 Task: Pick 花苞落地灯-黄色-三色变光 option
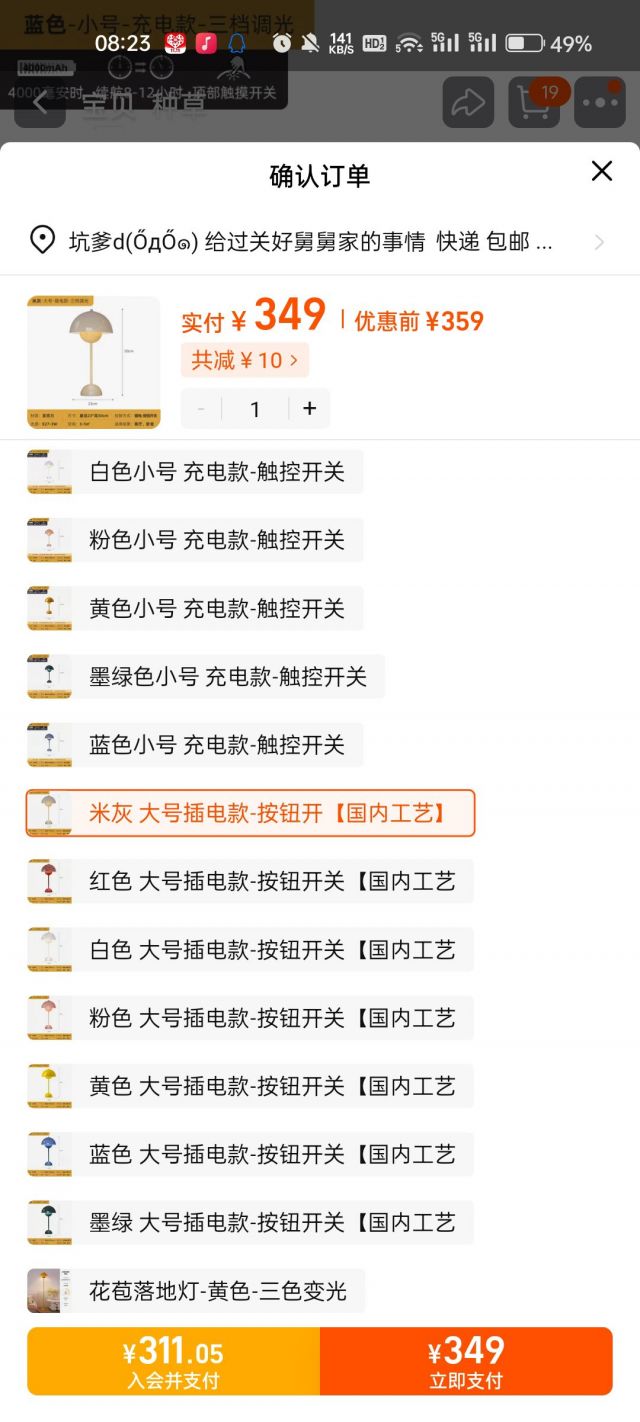coord(197,1291)
